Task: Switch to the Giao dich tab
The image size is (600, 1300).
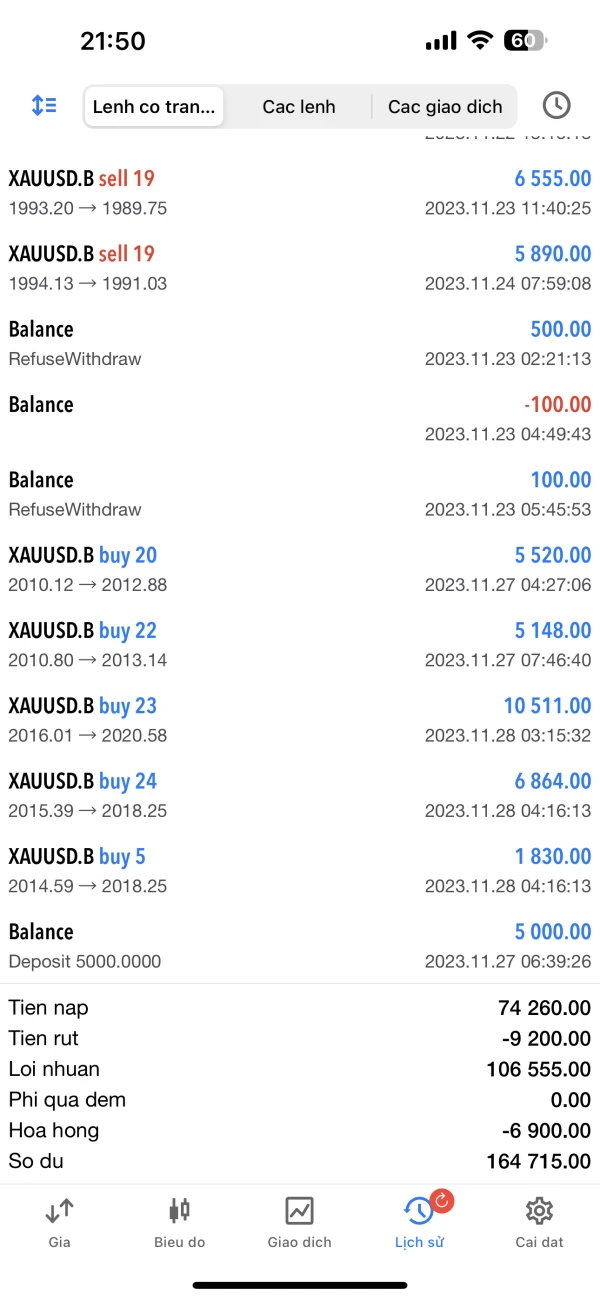Action: 299,1222
